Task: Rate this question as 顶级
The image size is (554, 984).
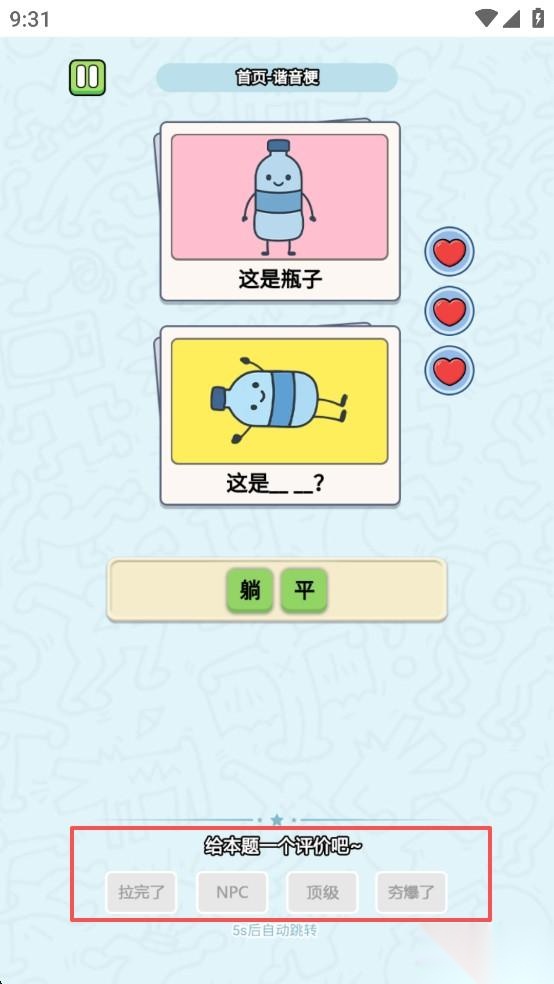Action: [x=322, y=892]
